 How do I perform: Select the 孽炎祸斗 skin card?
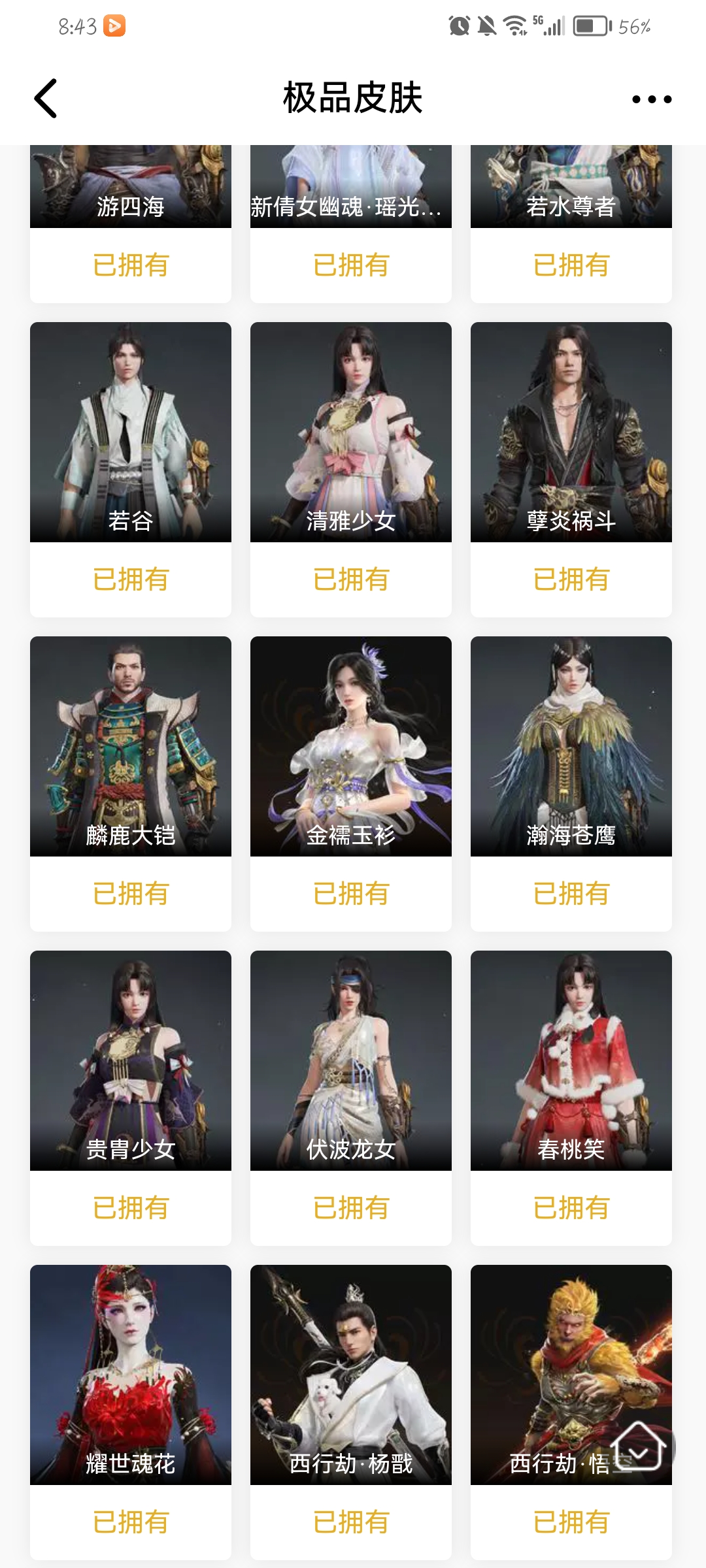(571, 433)
